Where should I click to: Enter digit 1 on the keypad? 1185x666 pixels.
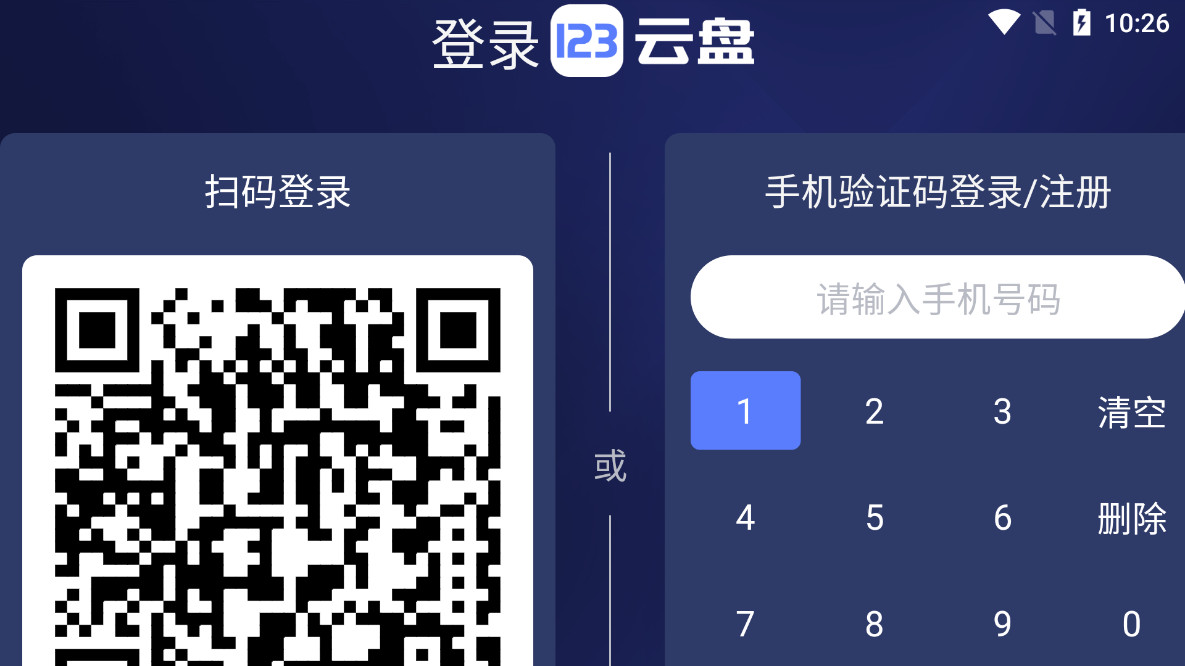coord(745,411)
